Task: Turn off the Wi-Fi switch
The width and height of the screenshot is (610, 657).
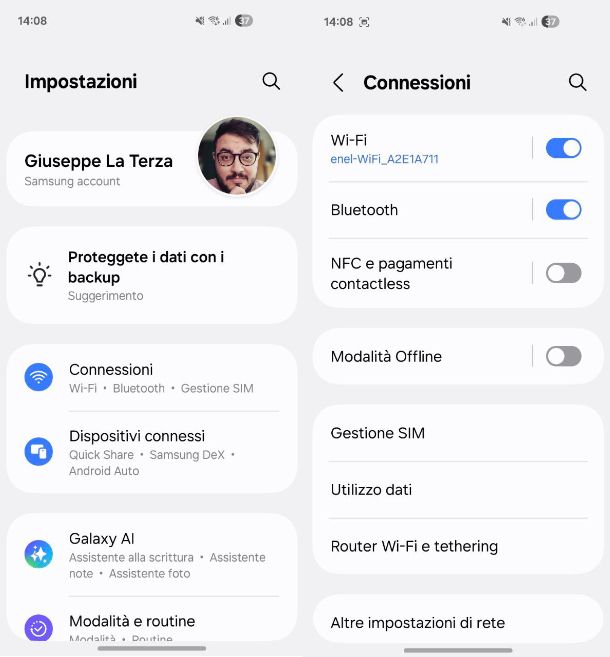Action: (563, 148)
